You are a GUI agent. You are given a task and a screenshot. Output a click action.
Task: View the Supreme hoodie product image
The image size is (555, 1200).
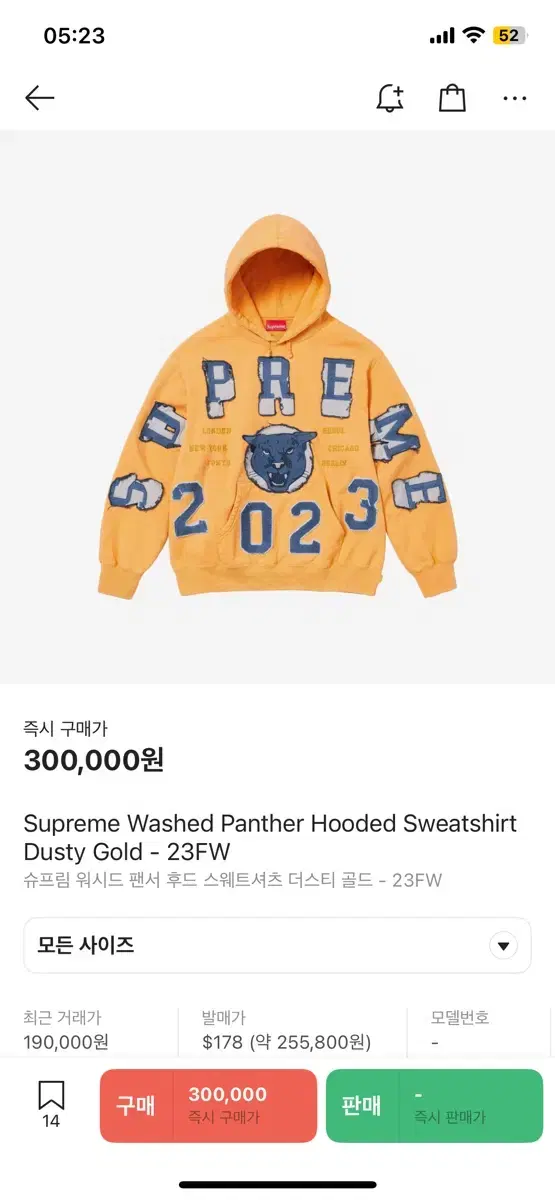click(x=277, y=407)
